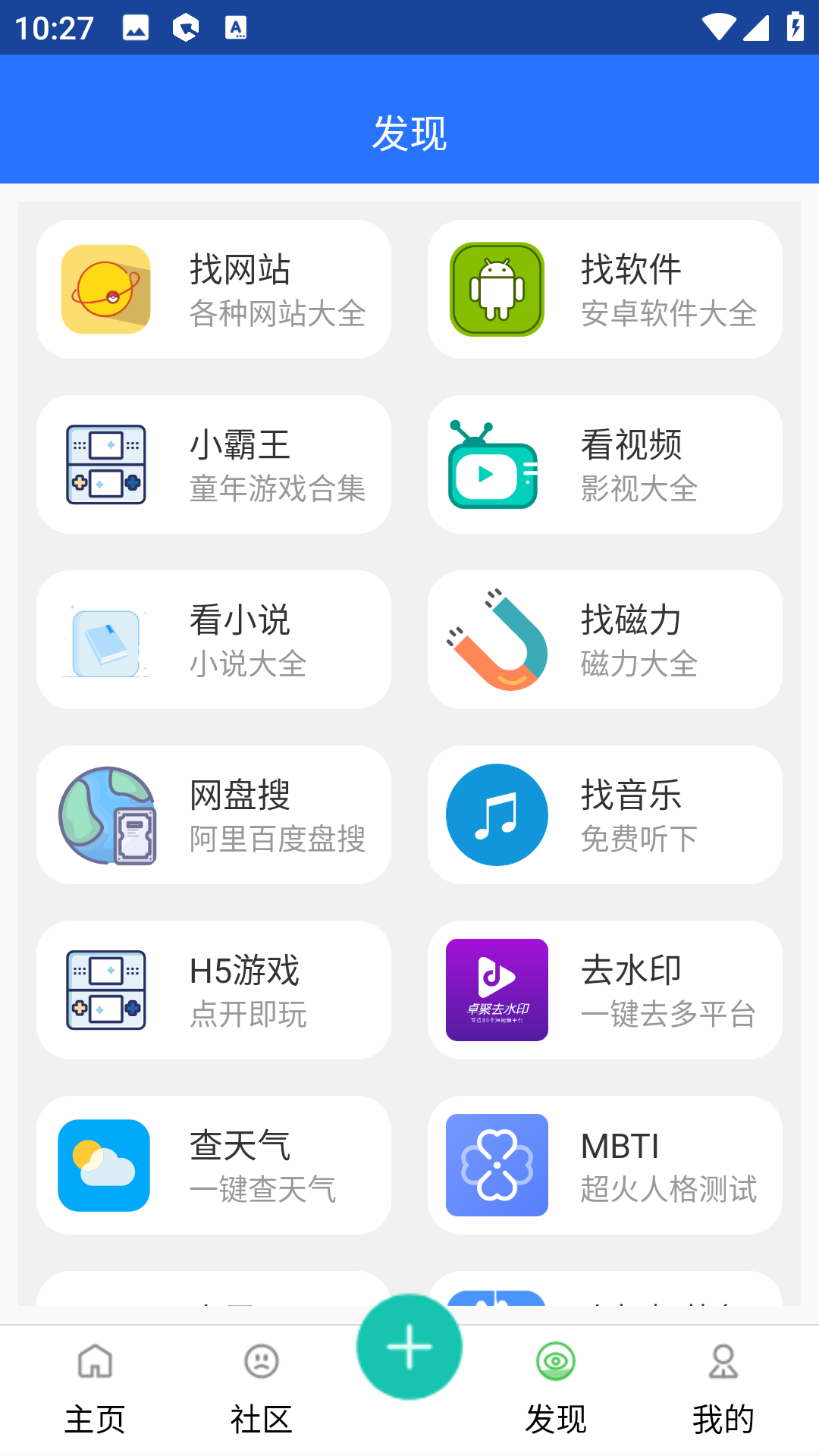Open the 找音乐 music note icon

(497, 814)
